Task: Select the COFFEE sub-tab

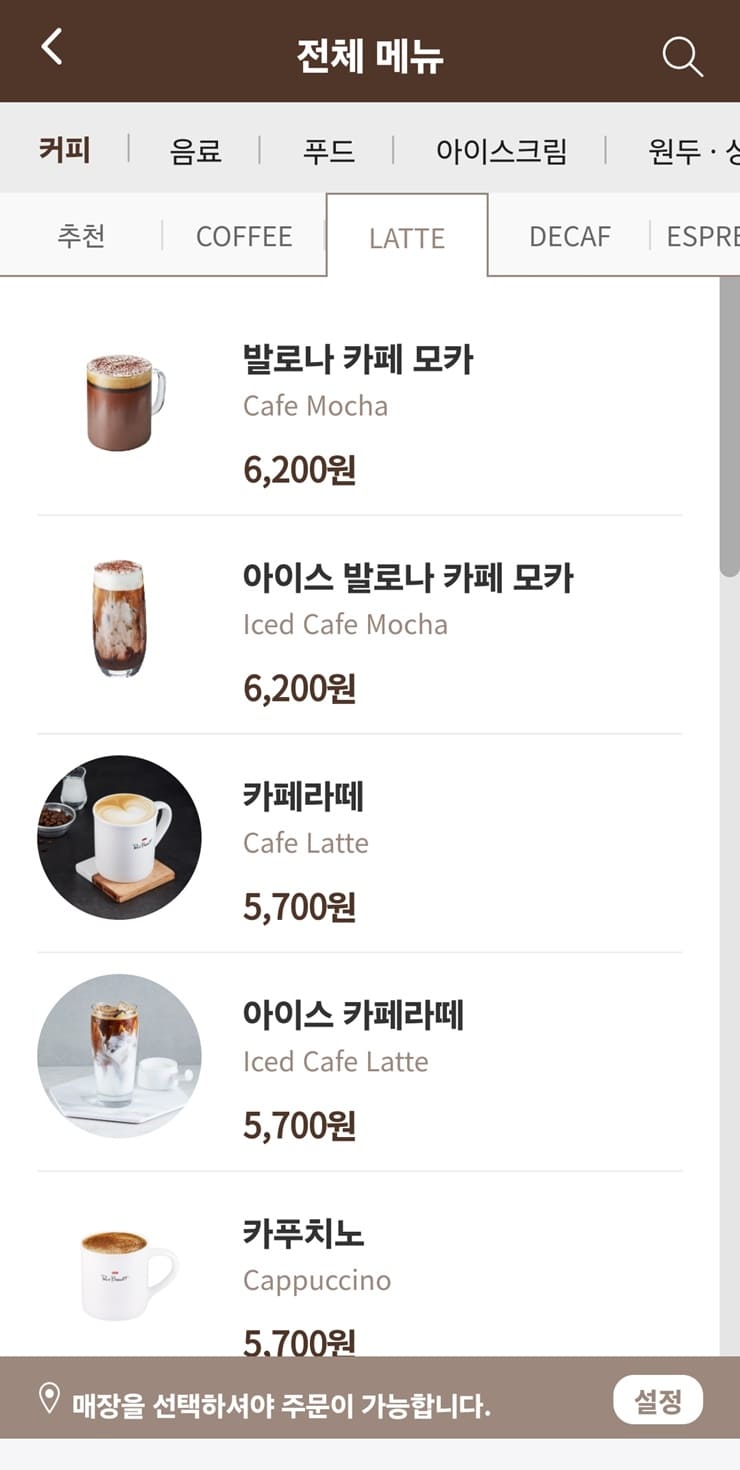Action: [x=244, y=236]
